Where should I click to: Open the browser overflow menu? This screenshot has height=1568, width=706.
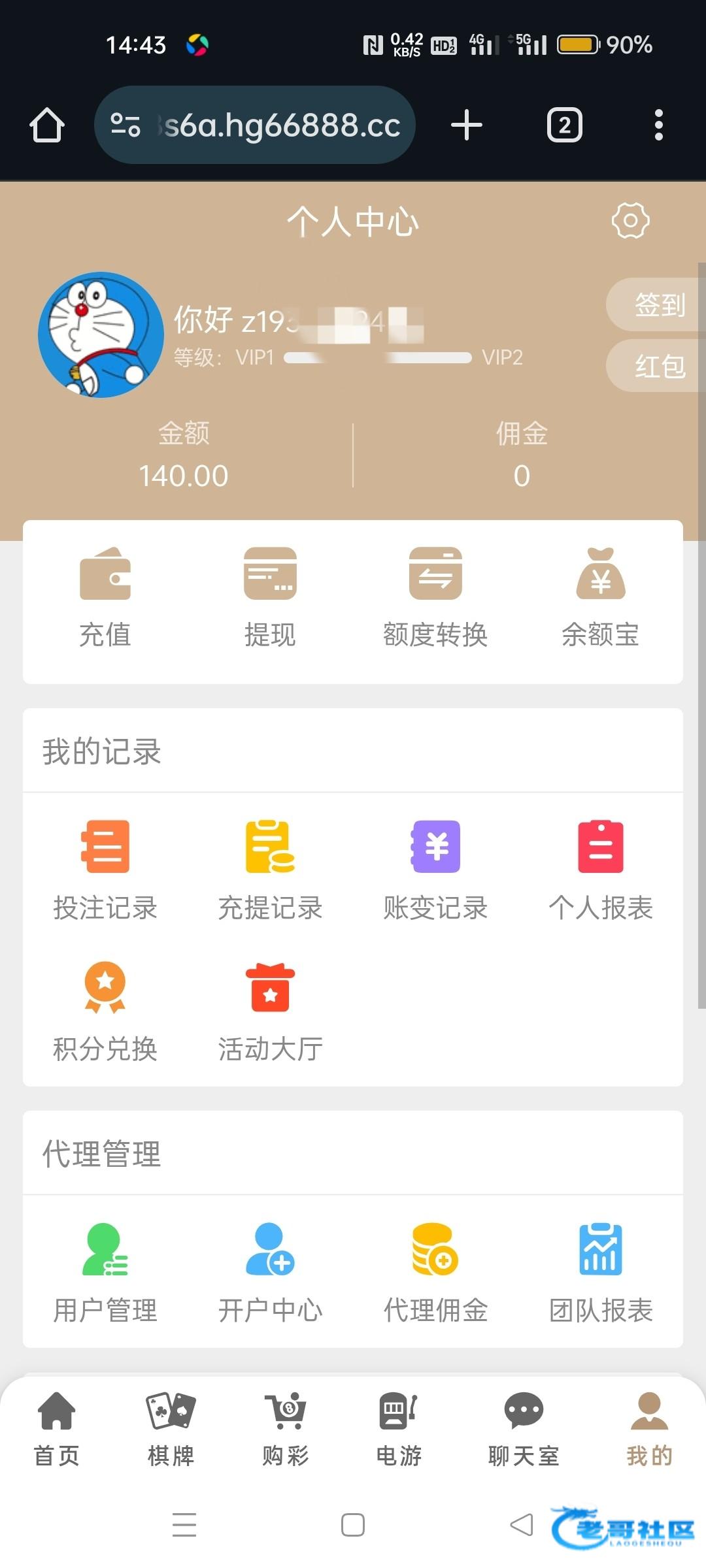click(658, 125)
